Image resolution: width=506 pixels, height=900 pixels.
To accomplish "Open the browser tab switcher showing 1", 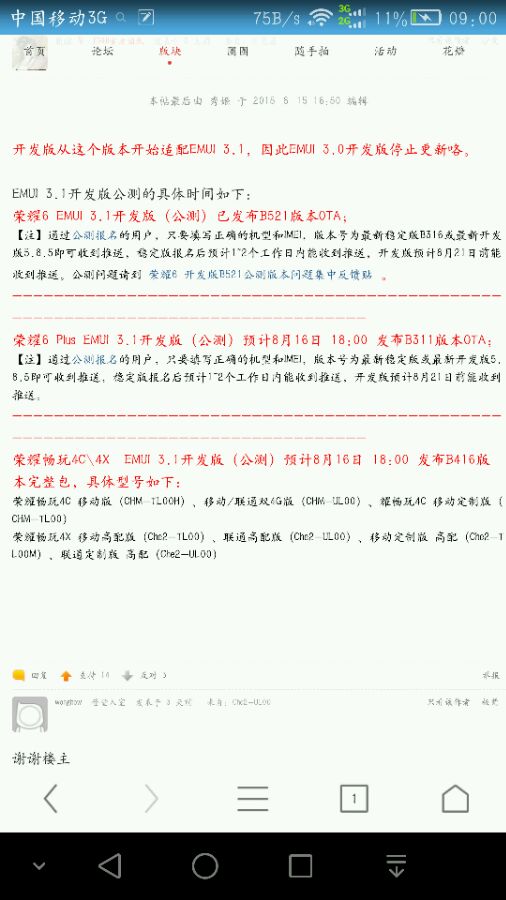I will (354, 798).
